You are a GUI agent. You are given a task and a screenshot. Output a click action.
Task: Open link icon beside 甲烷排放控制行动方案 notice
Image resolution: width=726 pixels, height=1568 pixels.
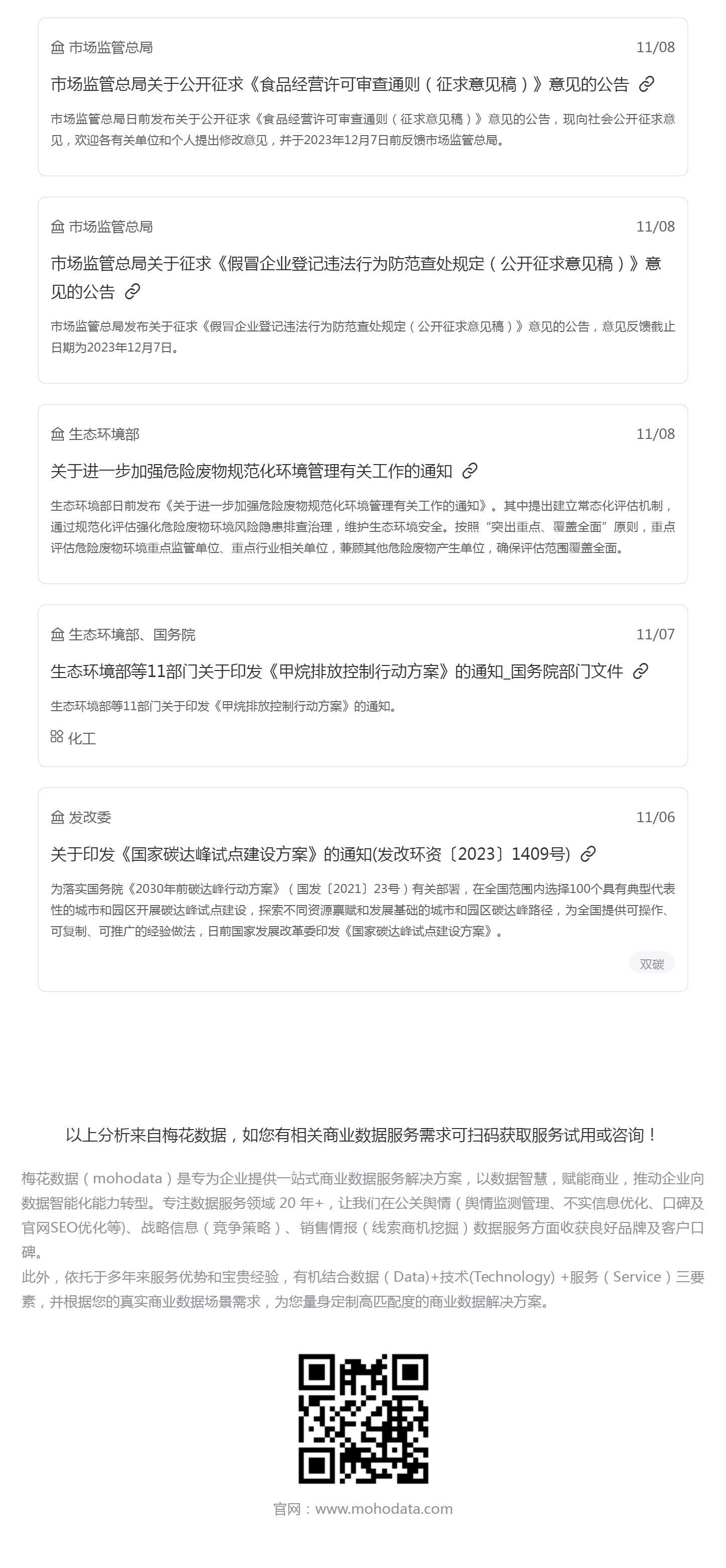pyautogui.click(x=640, y=671)
